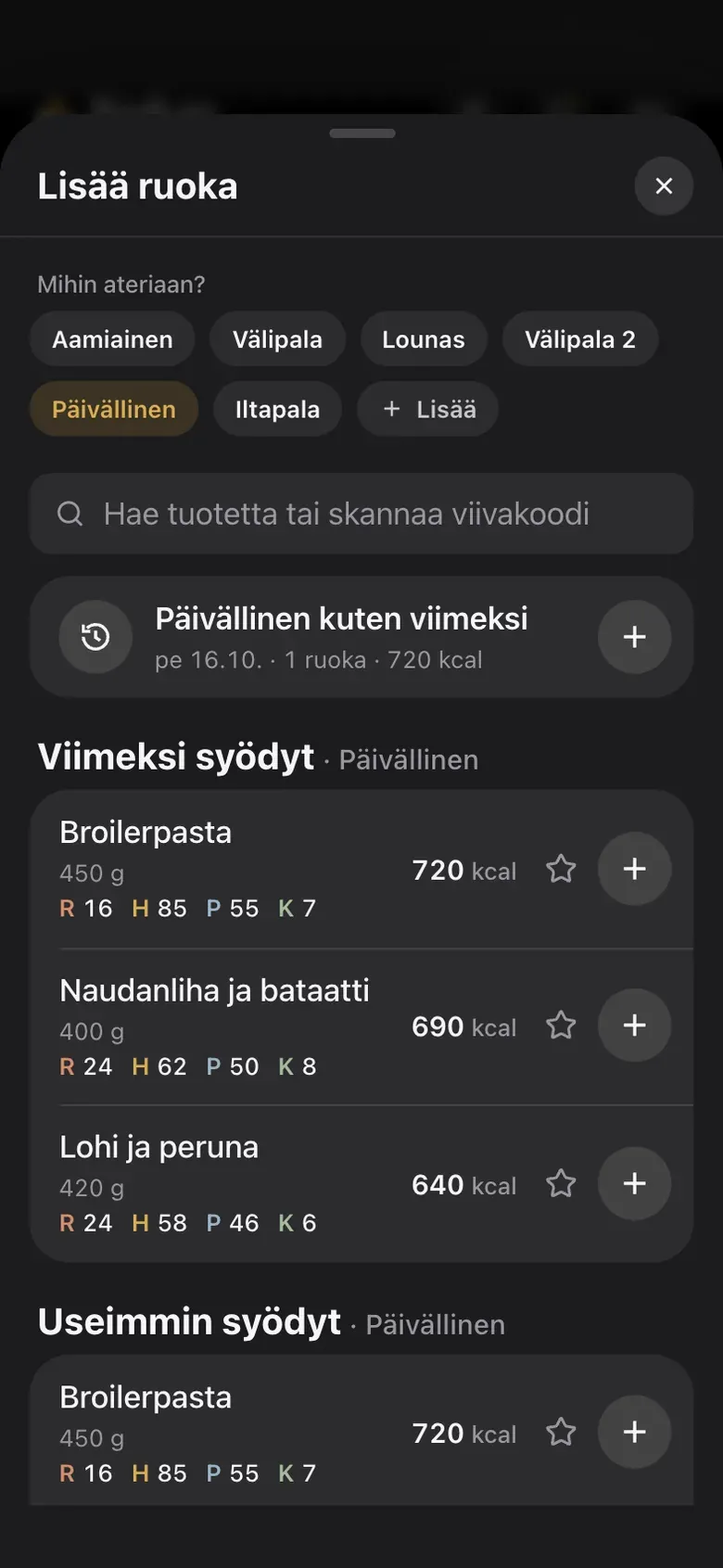Star Naudanliha ja bataatti
Screen dimensions: 723x1568
(x=561, y=1026)
